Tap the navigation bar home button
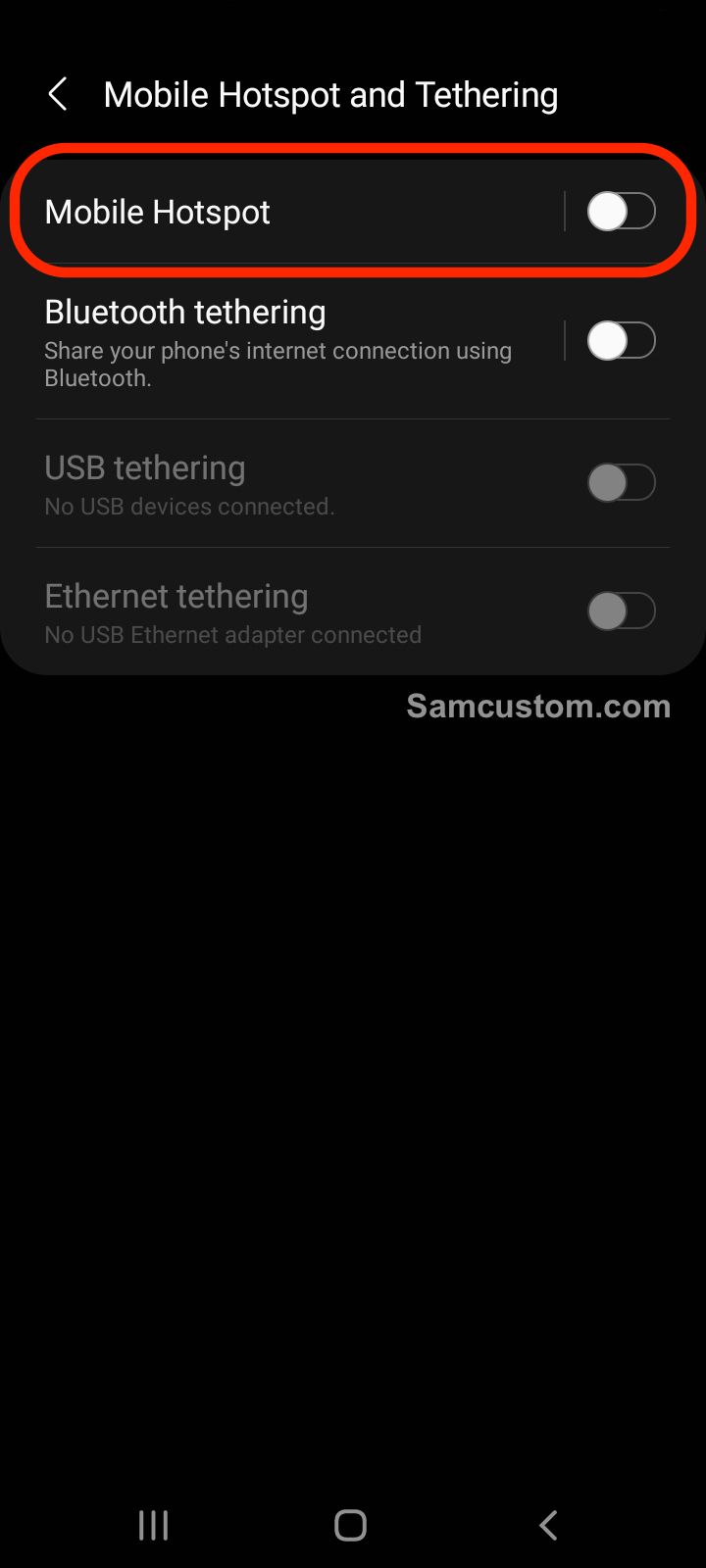Image resolution: width=706 pixels, height=1568 pixels. coord(350,1525)
